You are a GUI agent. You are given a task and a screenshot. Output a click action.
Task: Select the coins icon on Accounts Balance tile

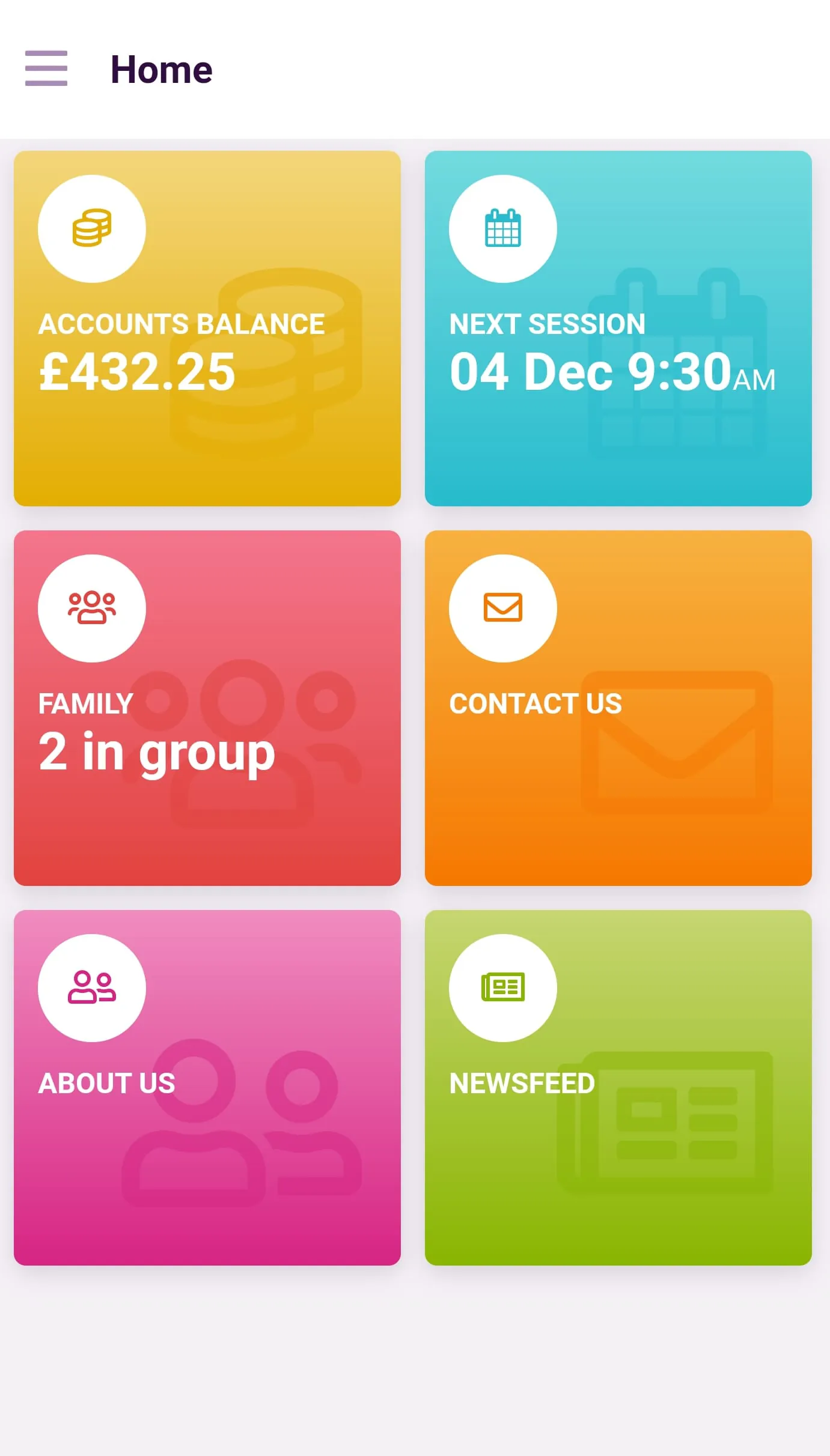[x=92, y=228]
